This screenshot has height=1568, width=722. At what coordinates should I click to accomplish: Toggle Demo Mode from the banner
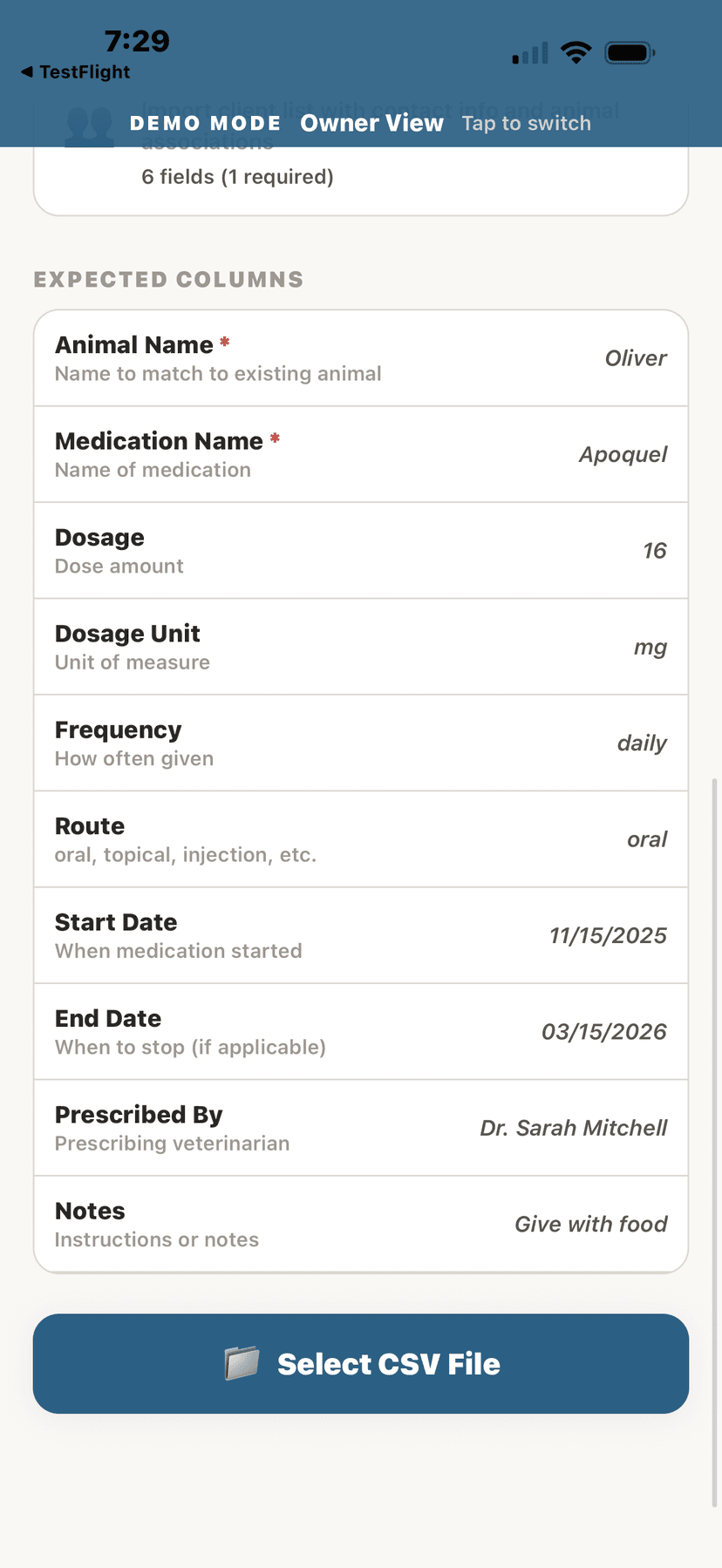[x=206, y=123]
